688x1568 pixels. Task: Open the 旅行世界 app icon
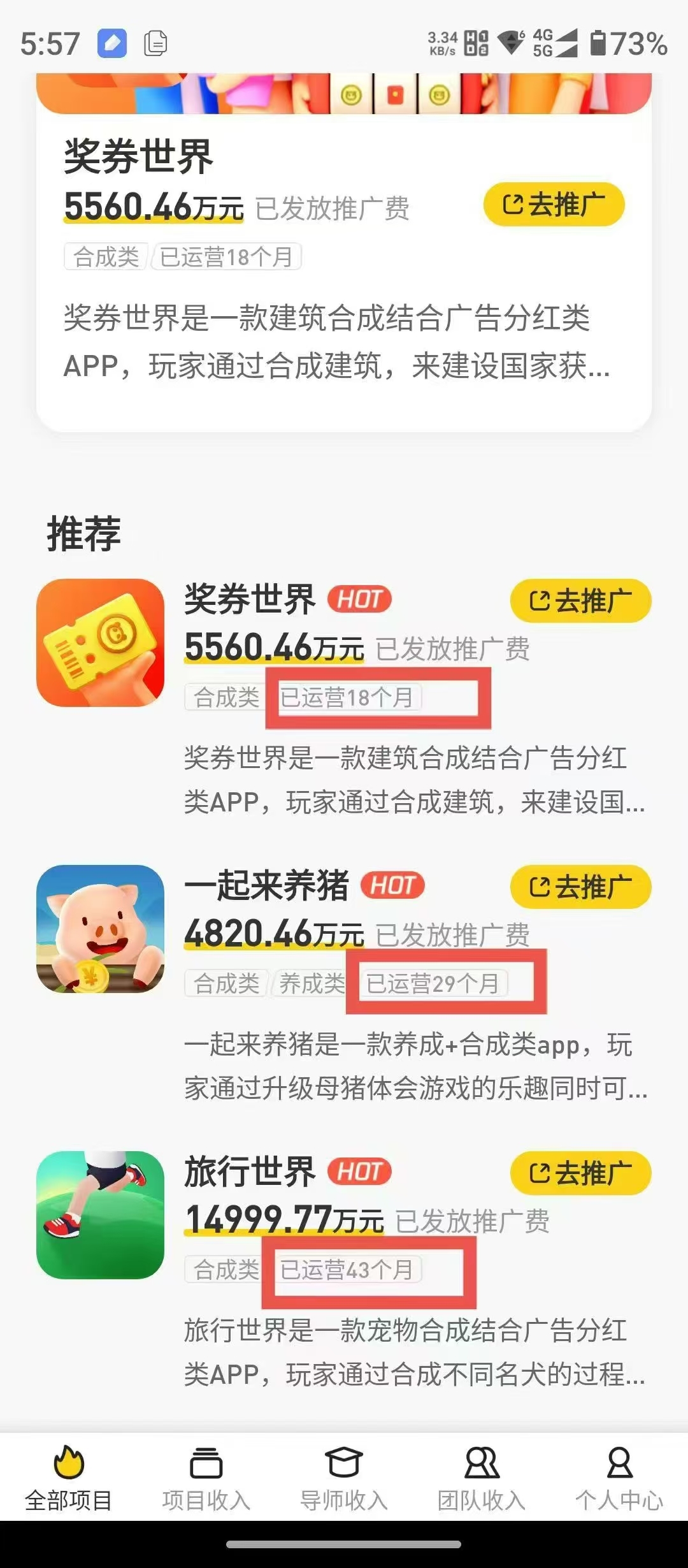pyautogui.click(x=101, y=1215)
